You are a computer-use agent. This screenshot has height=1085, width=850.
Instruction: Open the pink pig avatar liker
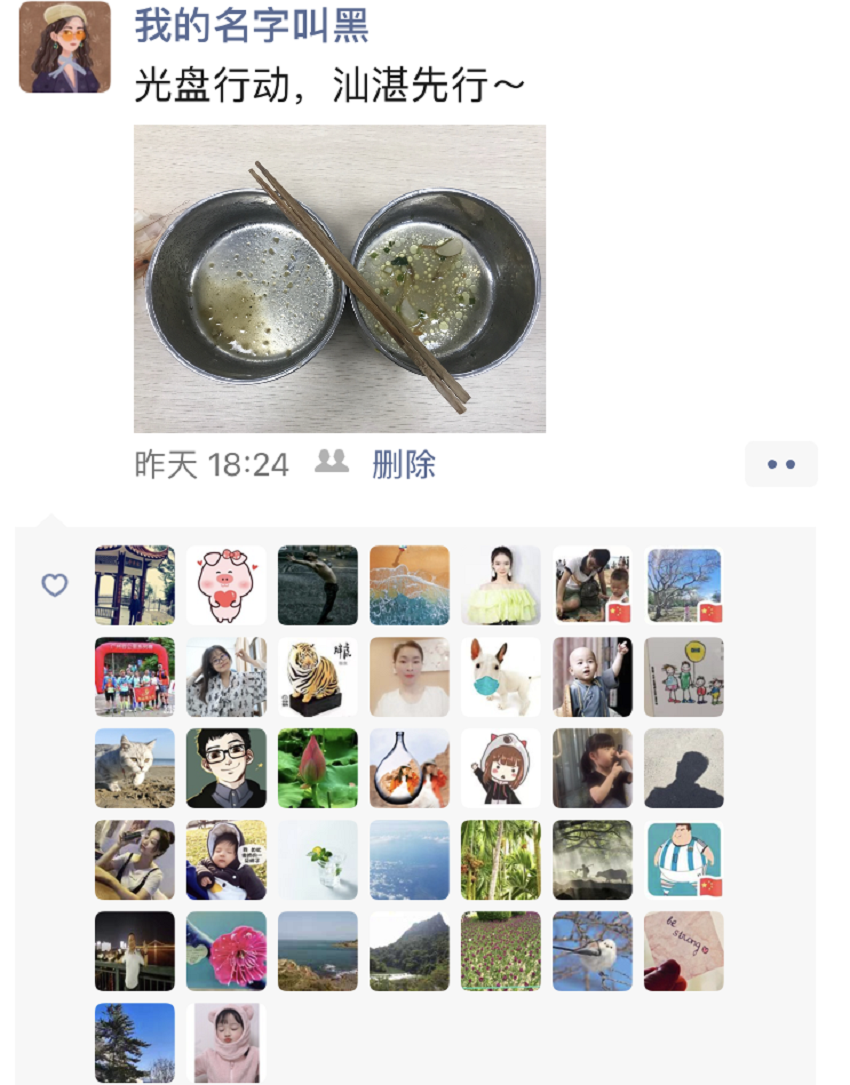[x=226, y=585]
